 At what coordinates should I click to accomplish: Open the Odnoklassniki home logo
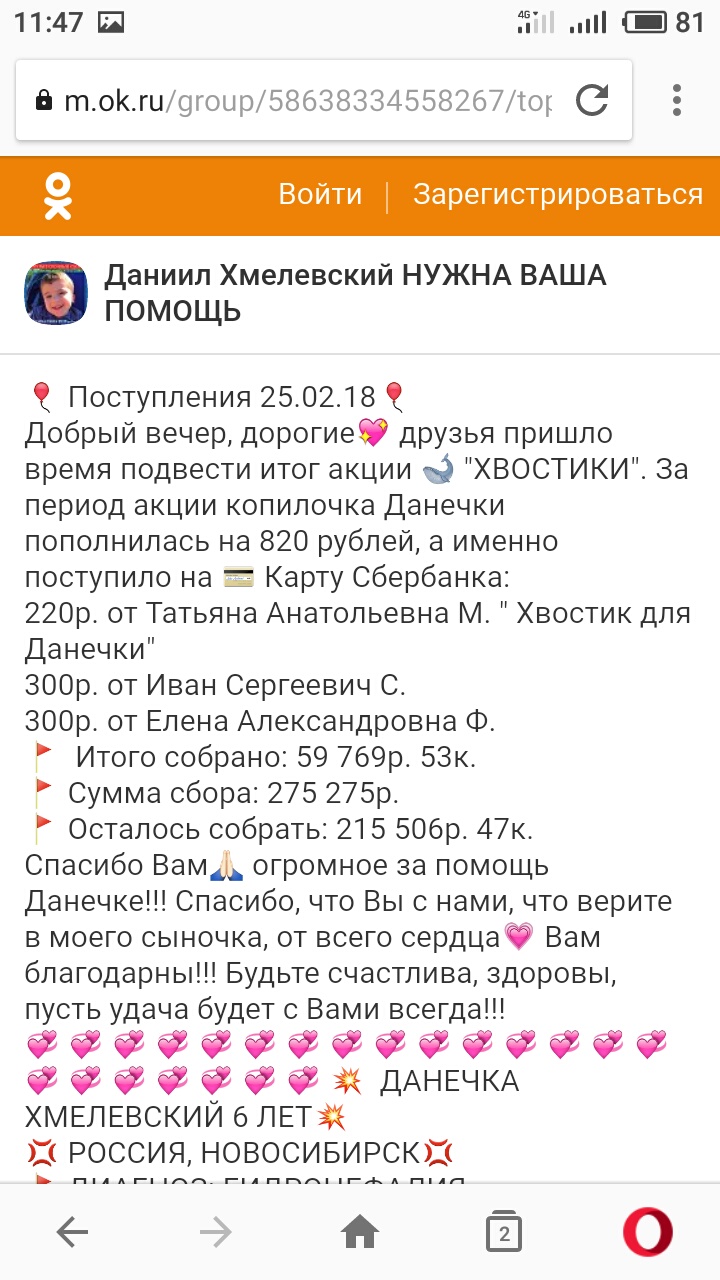pyautogui.click(x=58, y=195)
